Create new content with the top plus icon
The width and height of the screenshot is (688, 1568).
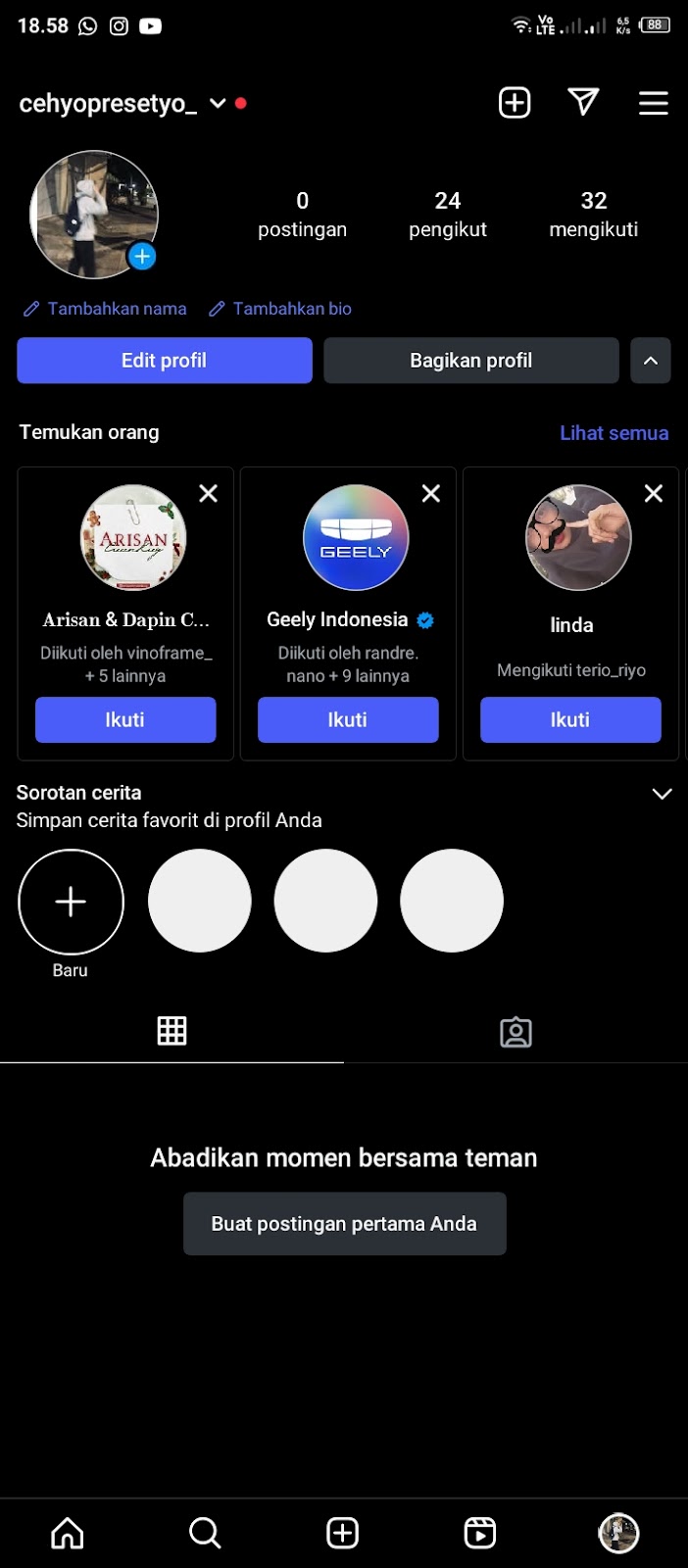click(515, 103)
